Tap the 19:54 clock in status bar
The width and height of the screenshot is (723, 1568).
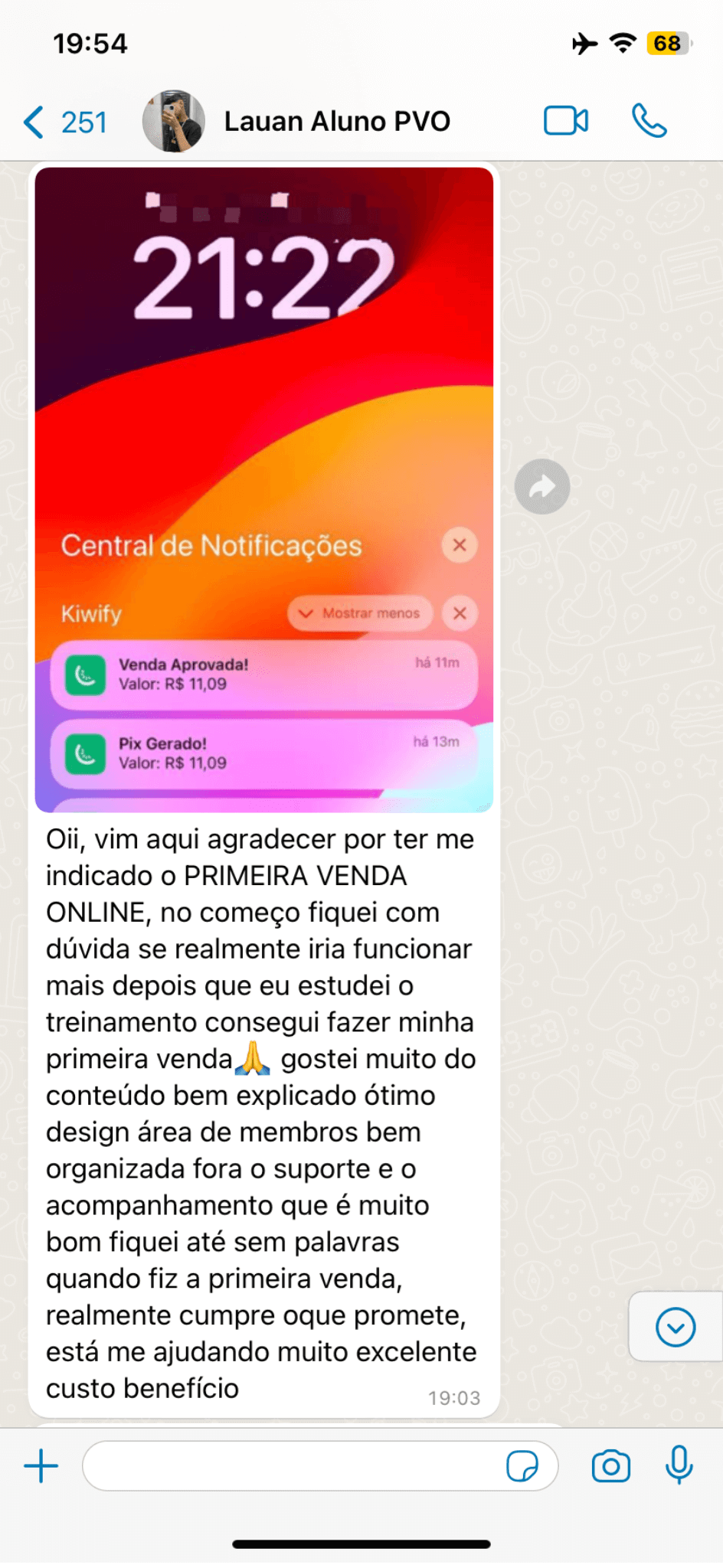point(90,44)
